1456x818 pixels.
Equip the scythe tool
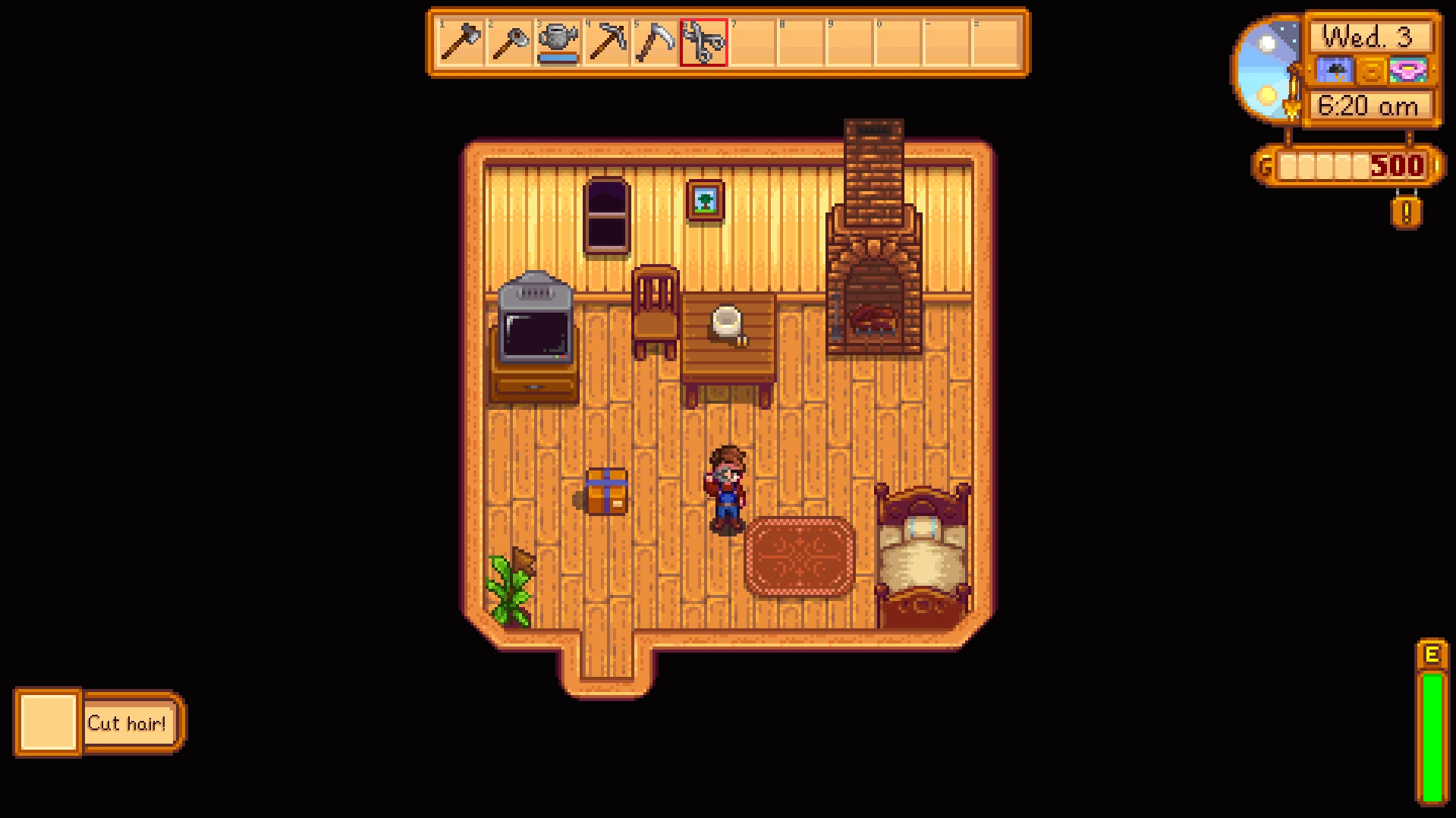[655, 42]
